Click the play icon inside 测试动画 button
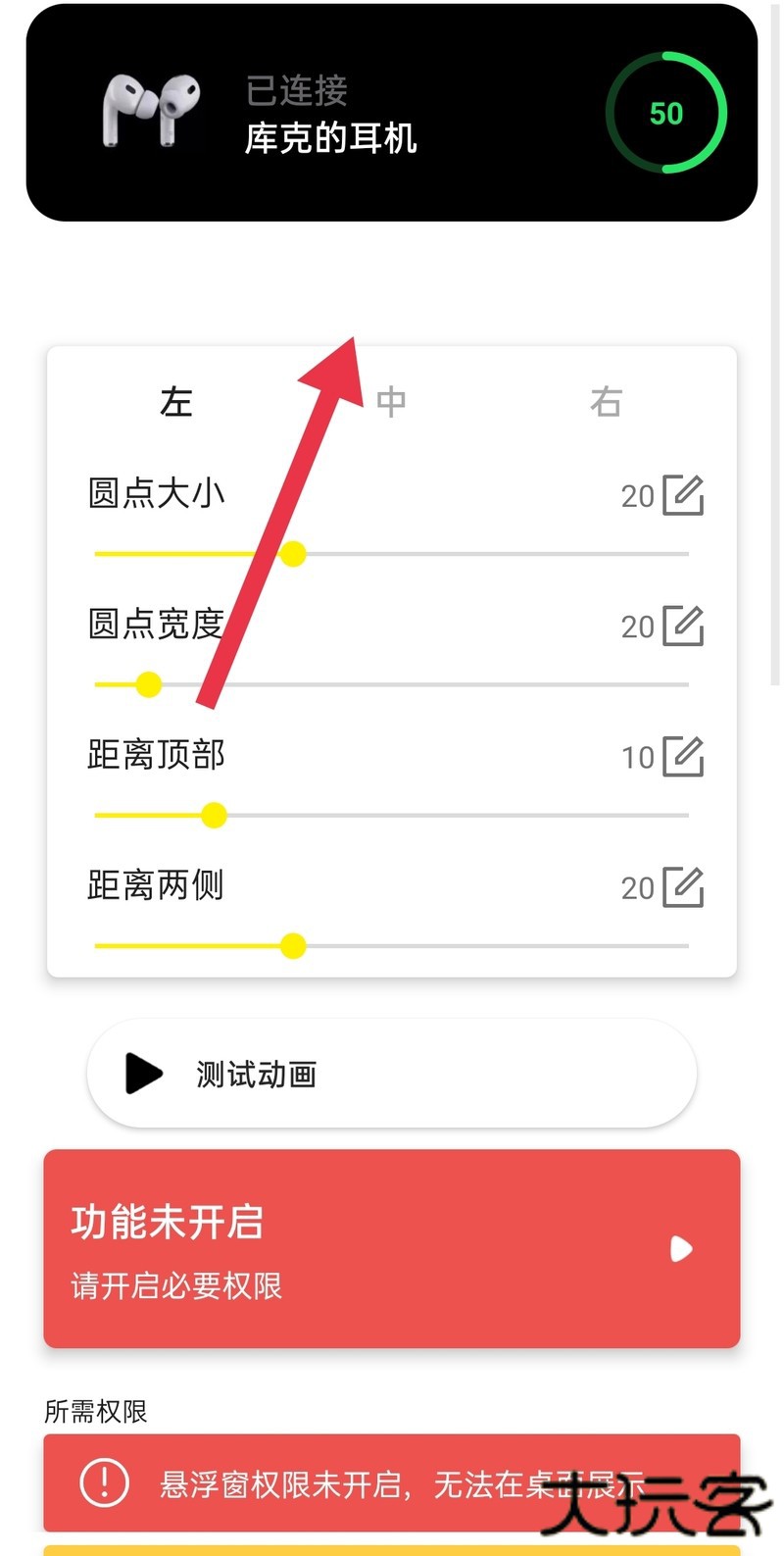This screenshot has width=784, height=1556. click(143, 1073)
